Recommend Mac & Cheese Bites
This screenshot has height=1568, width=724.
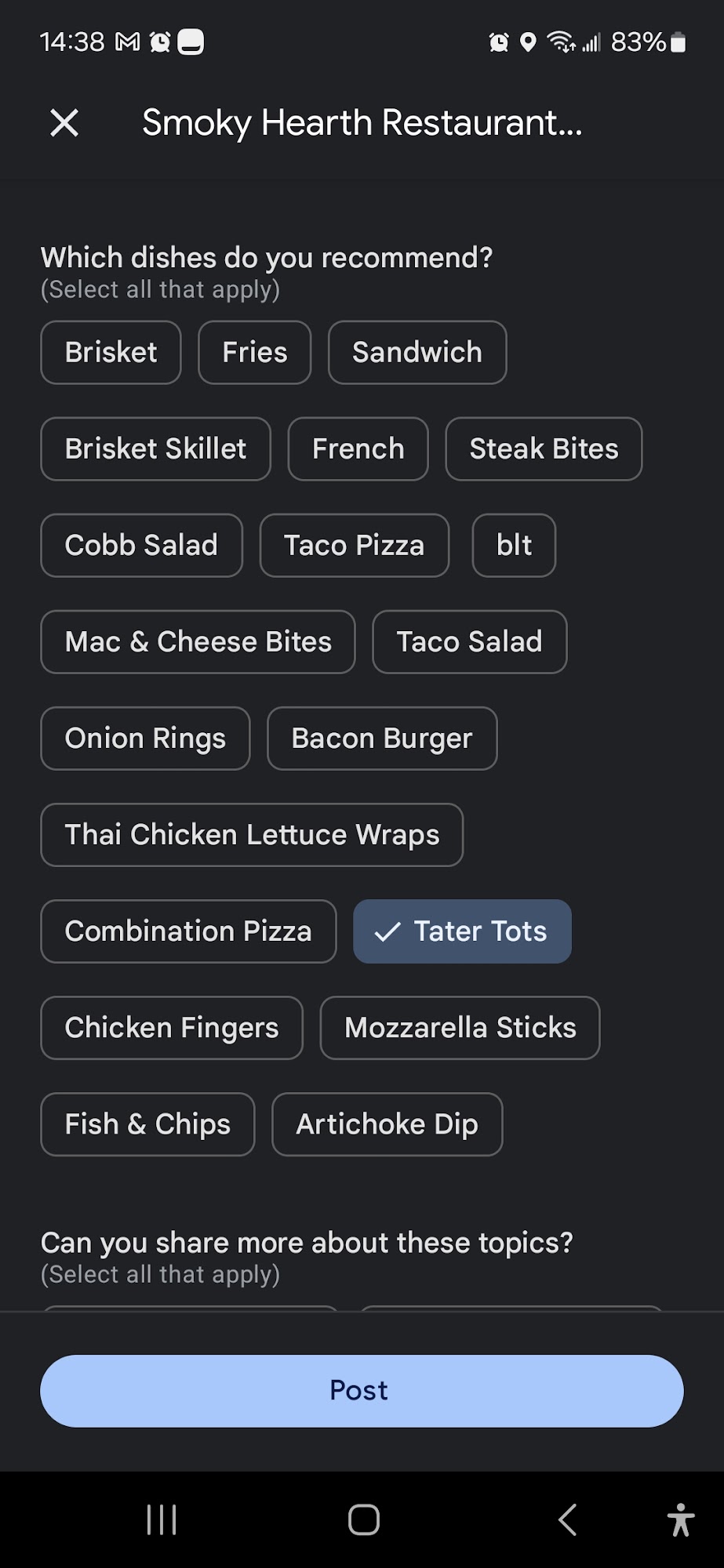(x=198, y=642)
